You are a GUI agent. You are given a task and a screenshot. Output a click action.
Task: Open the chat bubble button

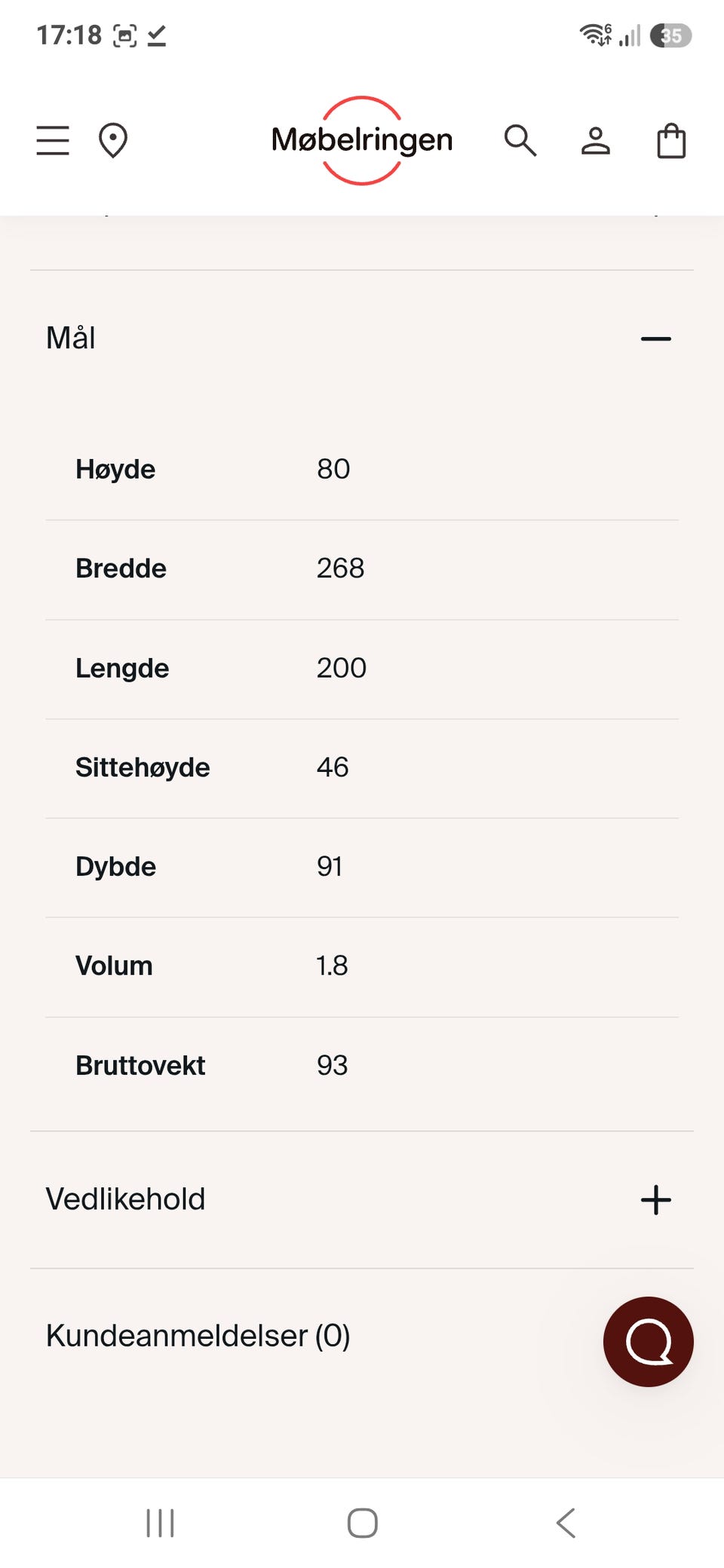coord(649,1342)
